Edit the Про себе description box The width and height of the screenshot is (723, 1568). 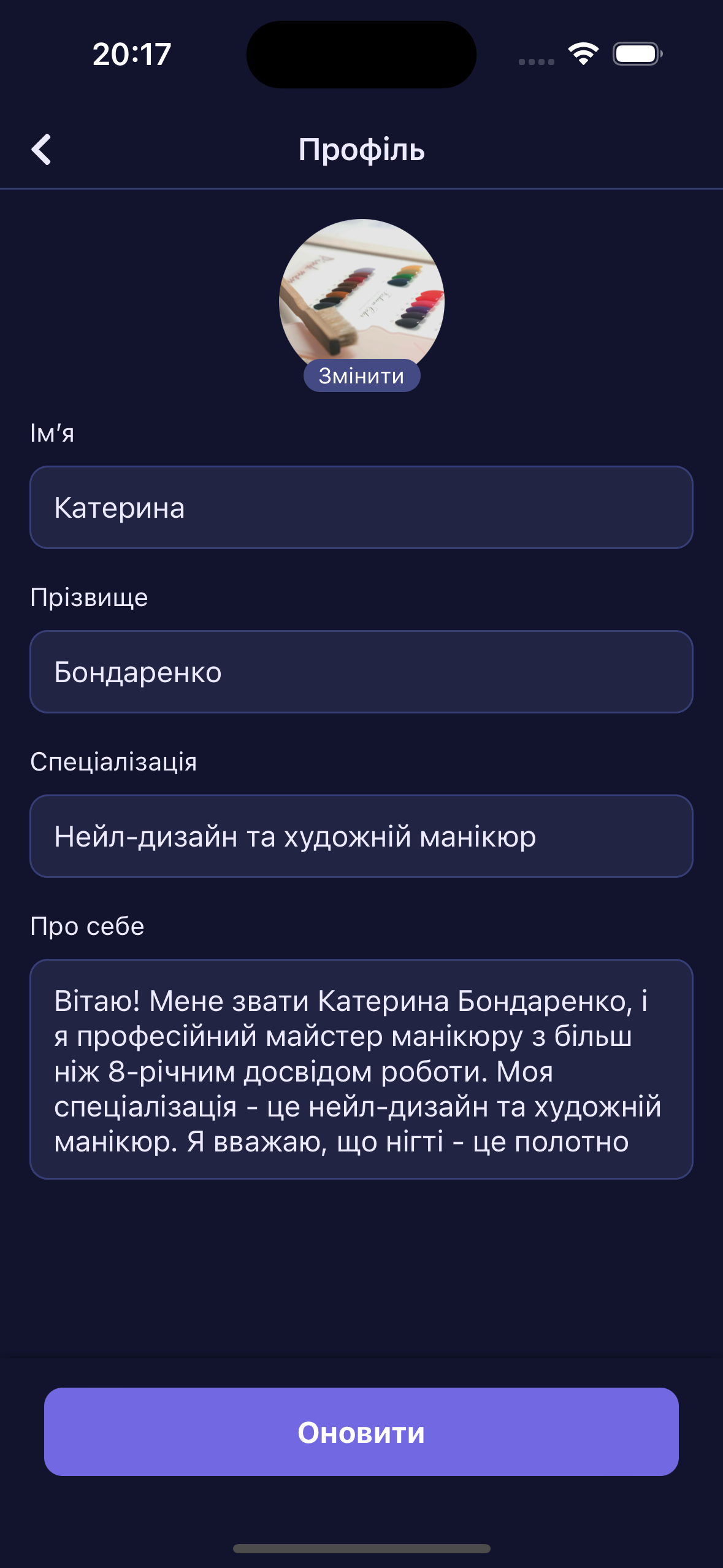pyautogui.click(x=361, y=1069)
